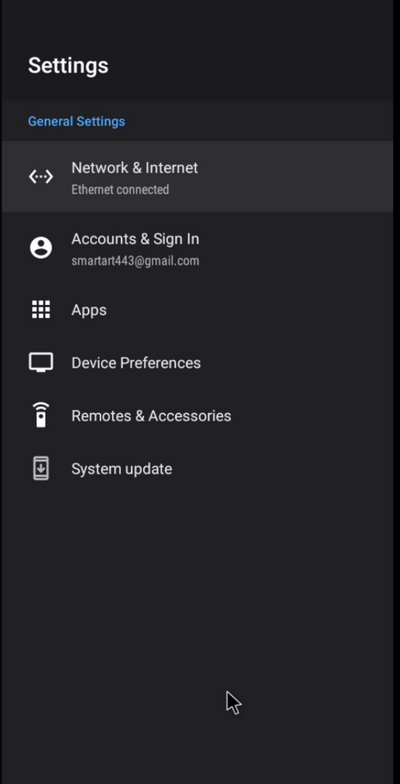Select Remotes & Accessories
400x784 pixels.
(x=197, y=416)
